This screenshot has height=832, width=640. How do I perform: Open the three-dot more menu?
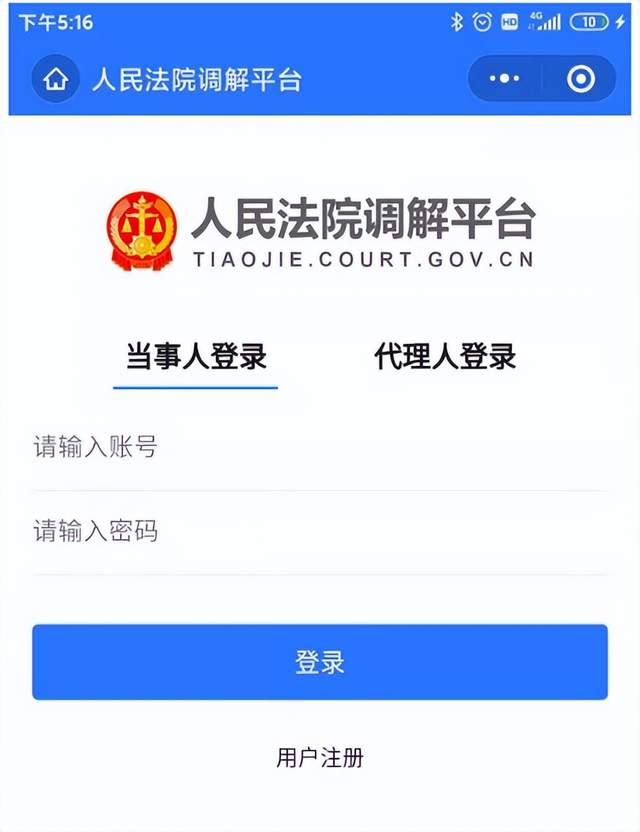pyautogui.click(x=505, y=79)
